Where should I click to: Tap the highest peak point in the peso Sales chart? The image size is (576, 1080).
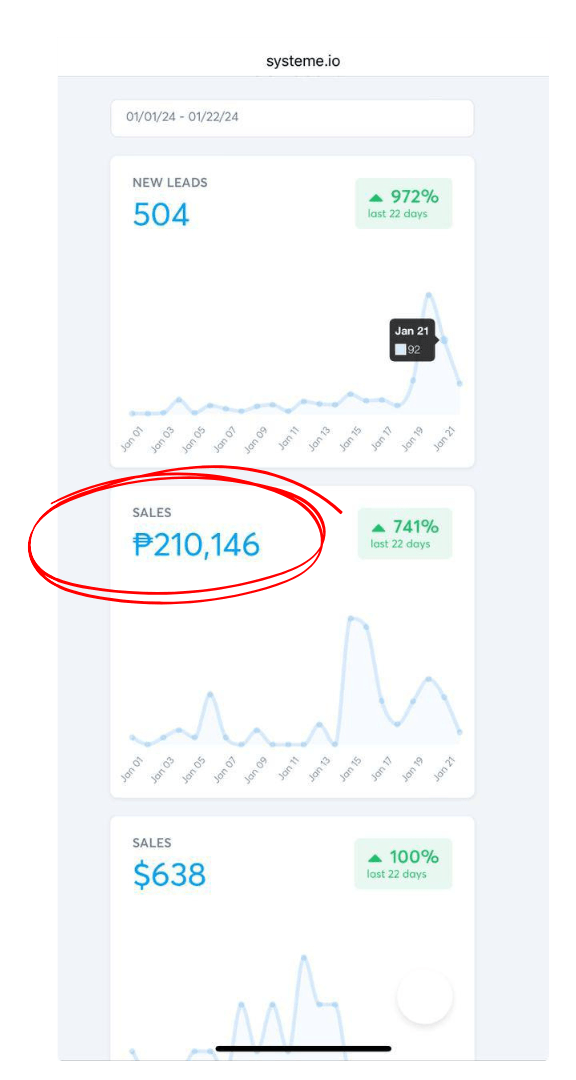(x=351, y=619)
